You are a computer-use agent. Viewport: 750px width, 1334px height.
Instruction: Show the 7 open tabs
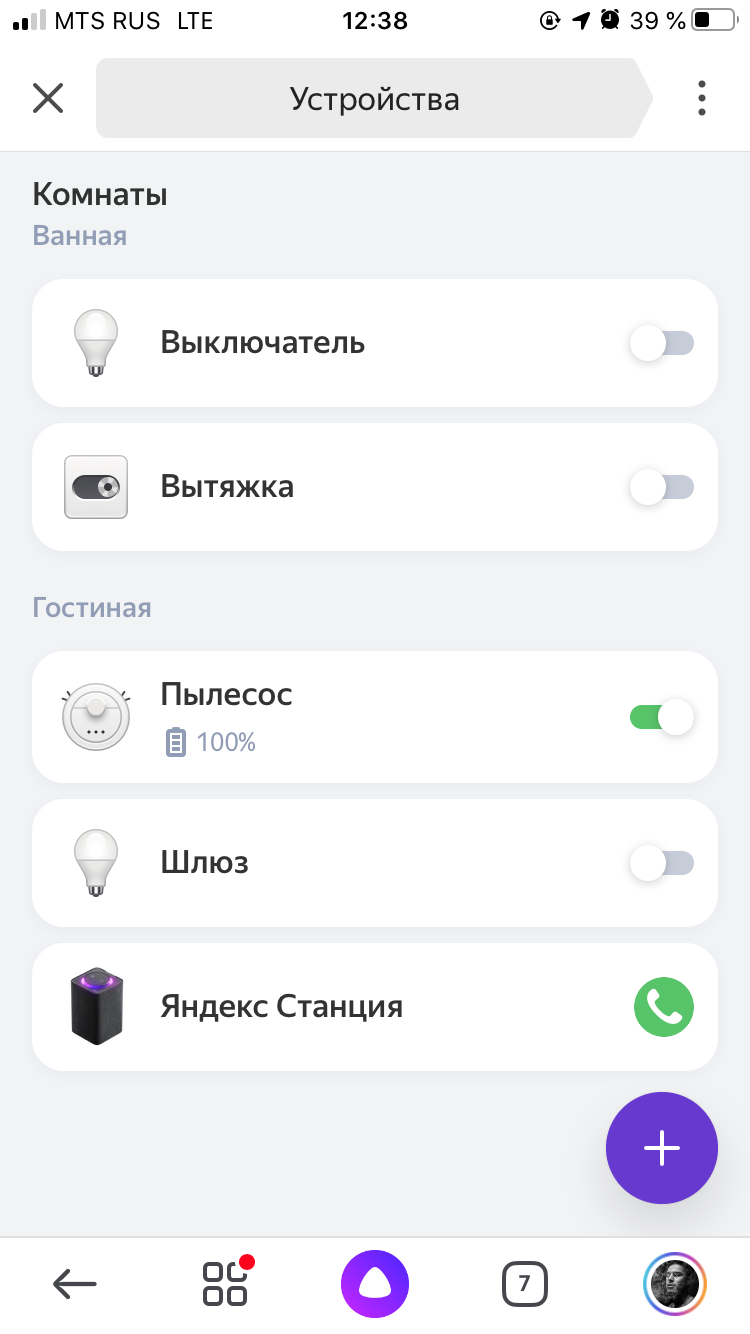tap(525, 1283)
